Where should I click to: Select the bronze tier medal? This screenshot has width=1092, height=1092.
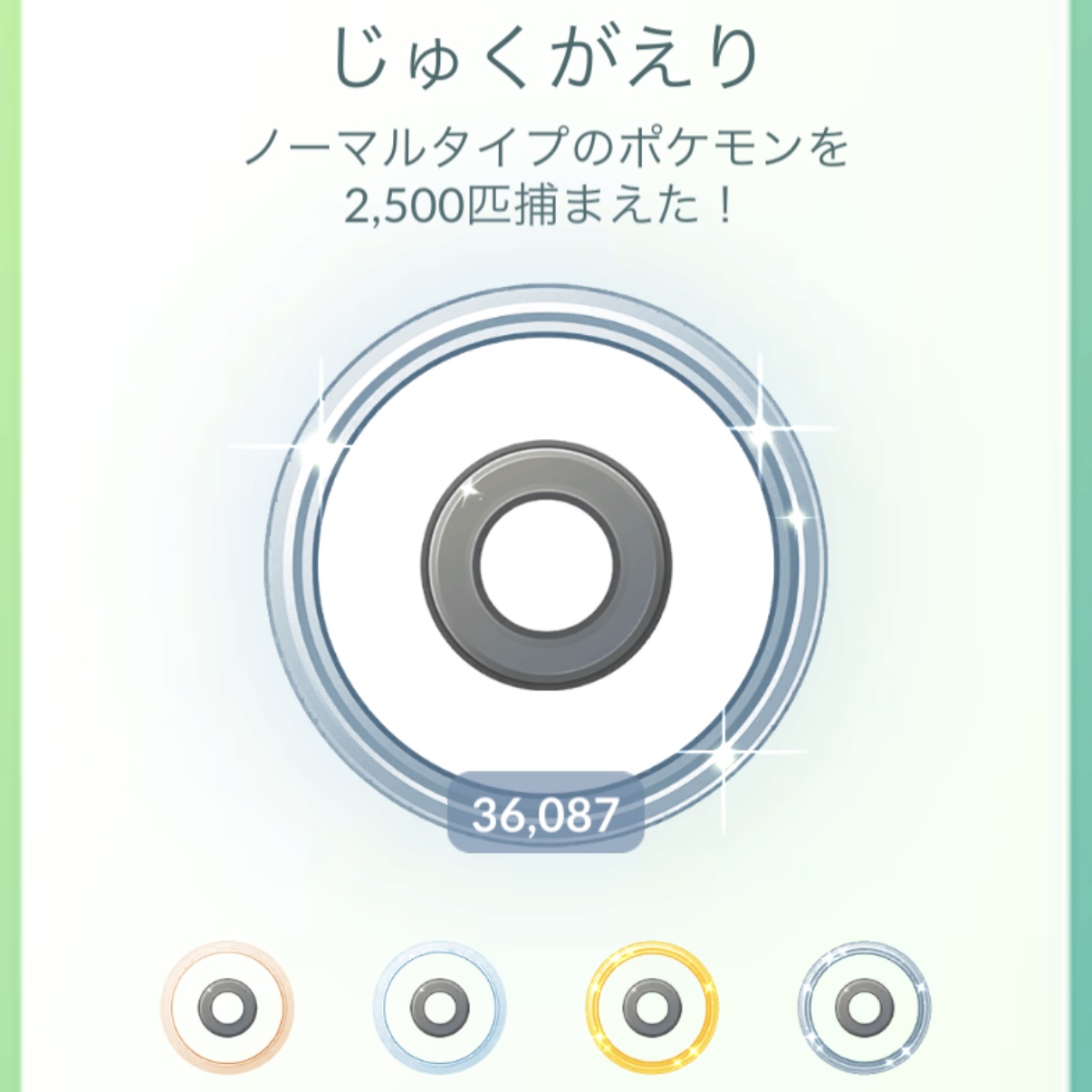pyautogui.click(x=227, y=1007)
